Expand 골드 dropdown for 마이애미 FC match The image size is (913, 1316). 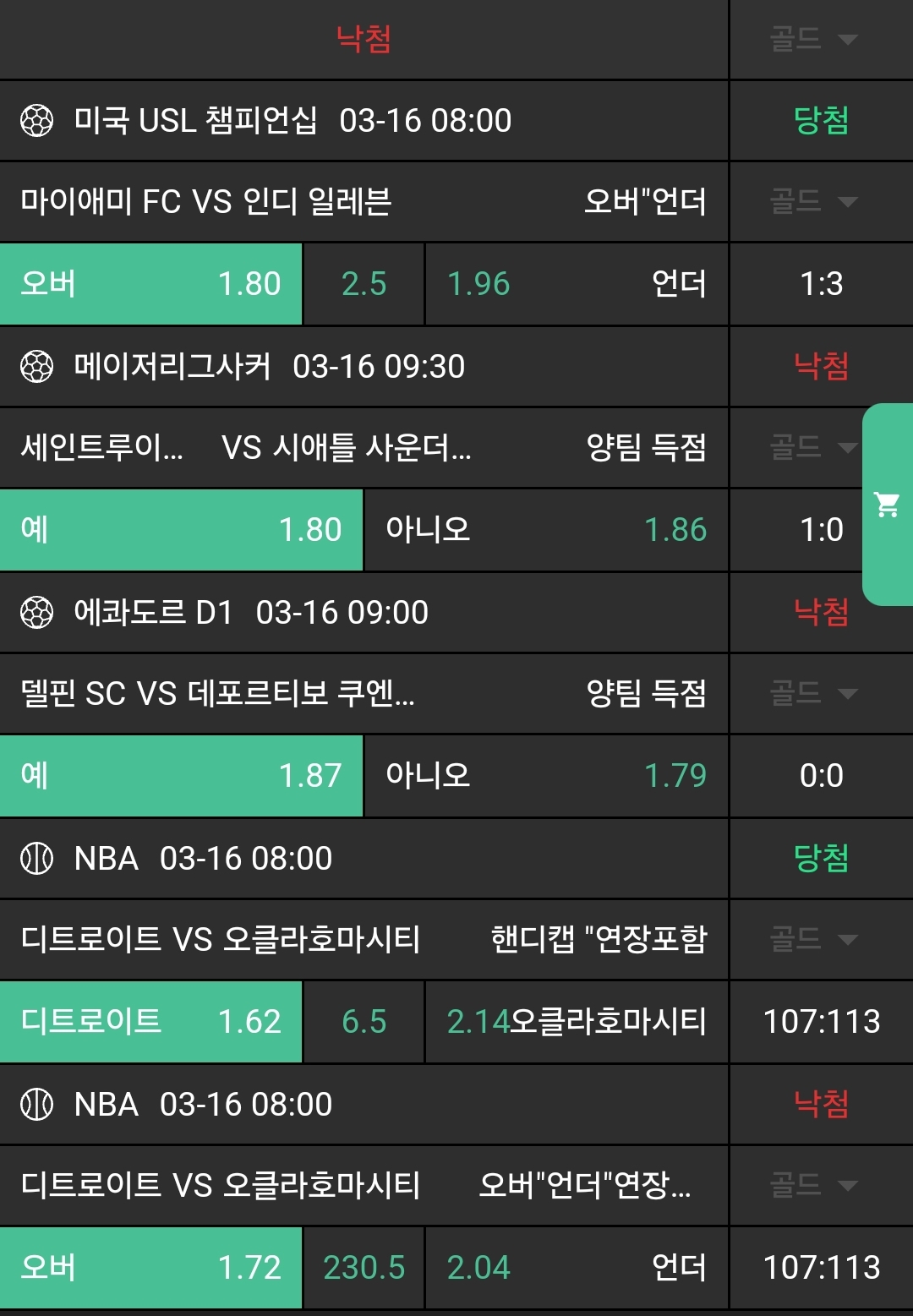coord(813,202)
